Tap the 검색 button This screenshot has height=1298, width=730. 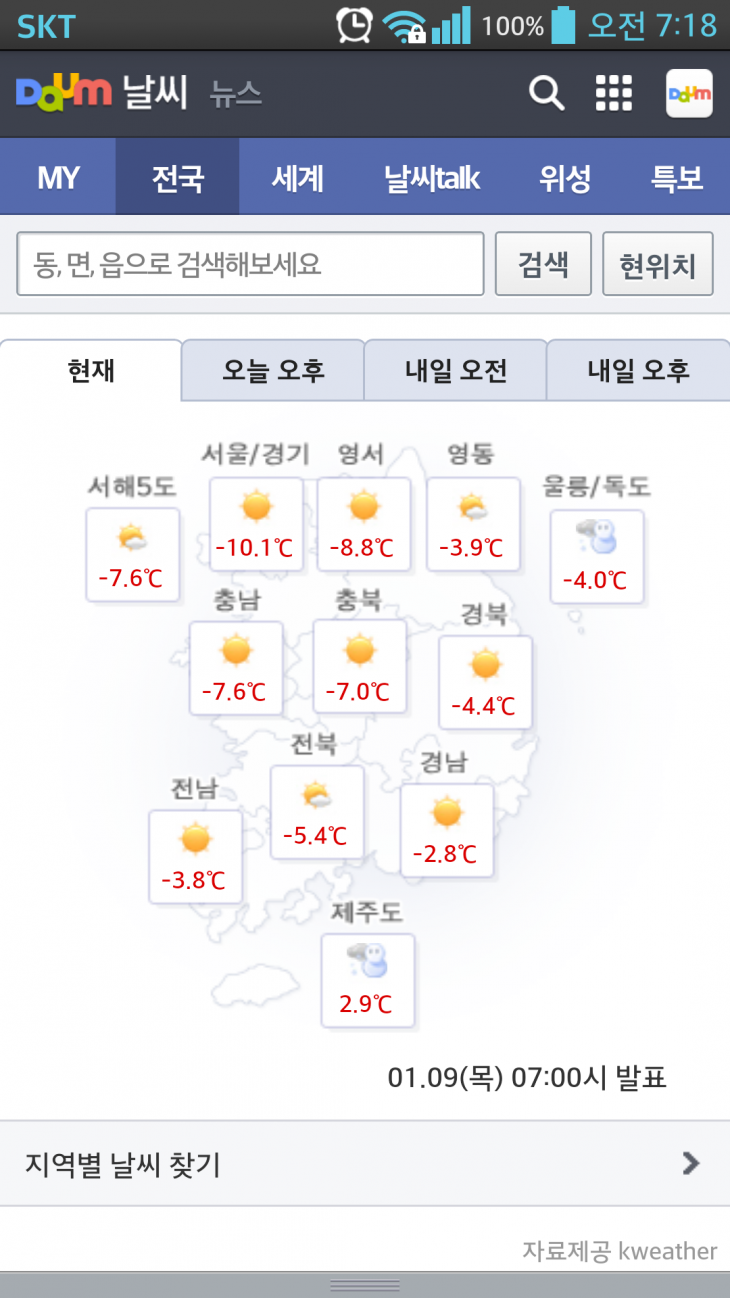tap(543, 264)
